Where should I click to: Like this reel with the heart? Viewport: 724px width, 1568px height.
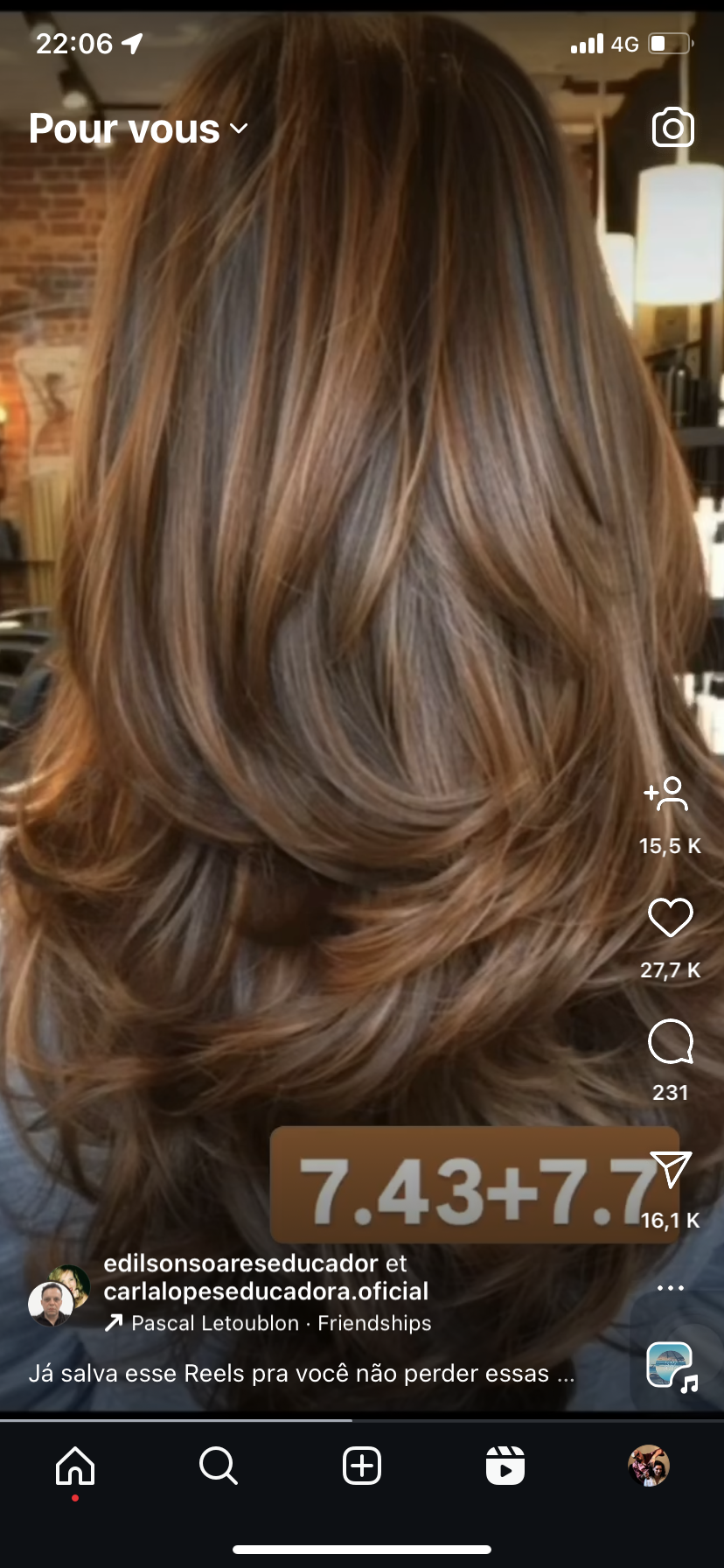[x=670, y=918]
